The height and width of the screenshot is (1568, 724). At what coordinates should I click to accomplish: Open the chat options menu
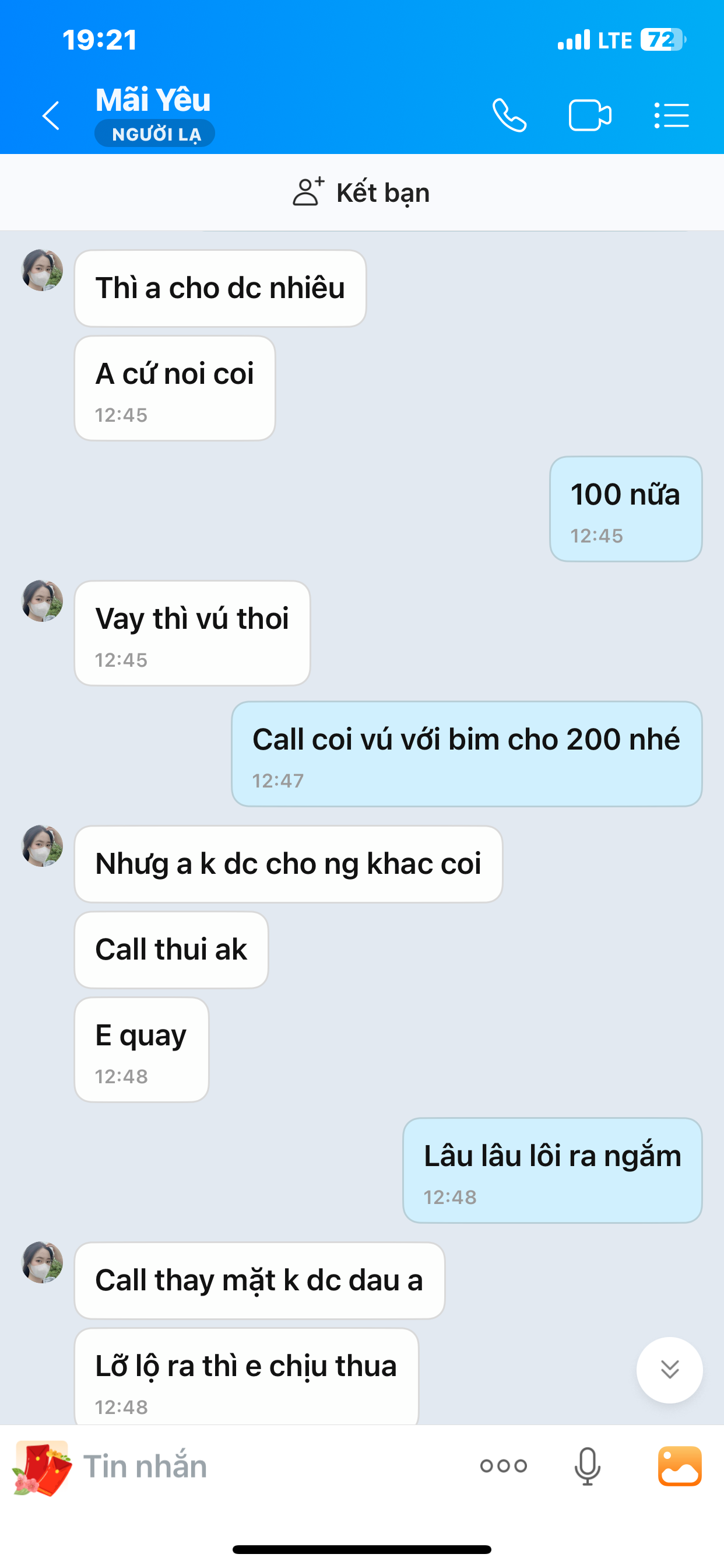671,116
